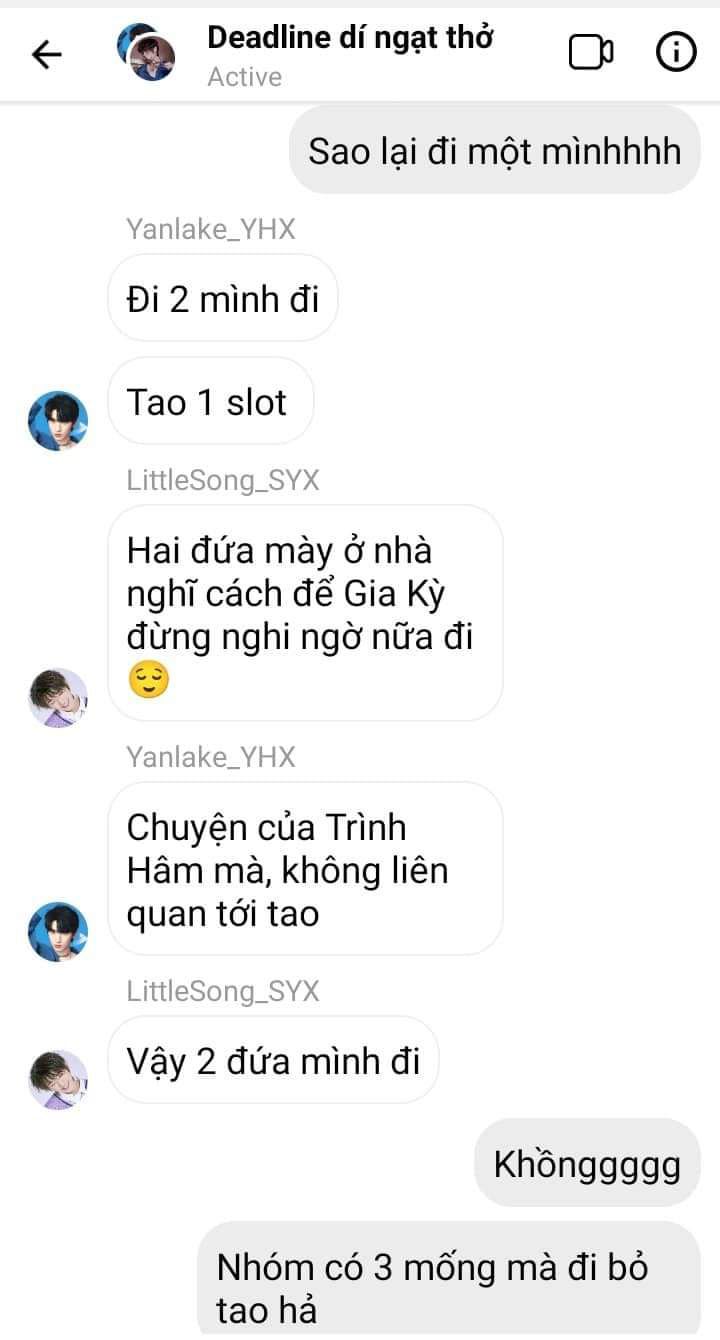Go back from the group chat
Viewport: 720px width, 1340px height.
click(47, 54)
